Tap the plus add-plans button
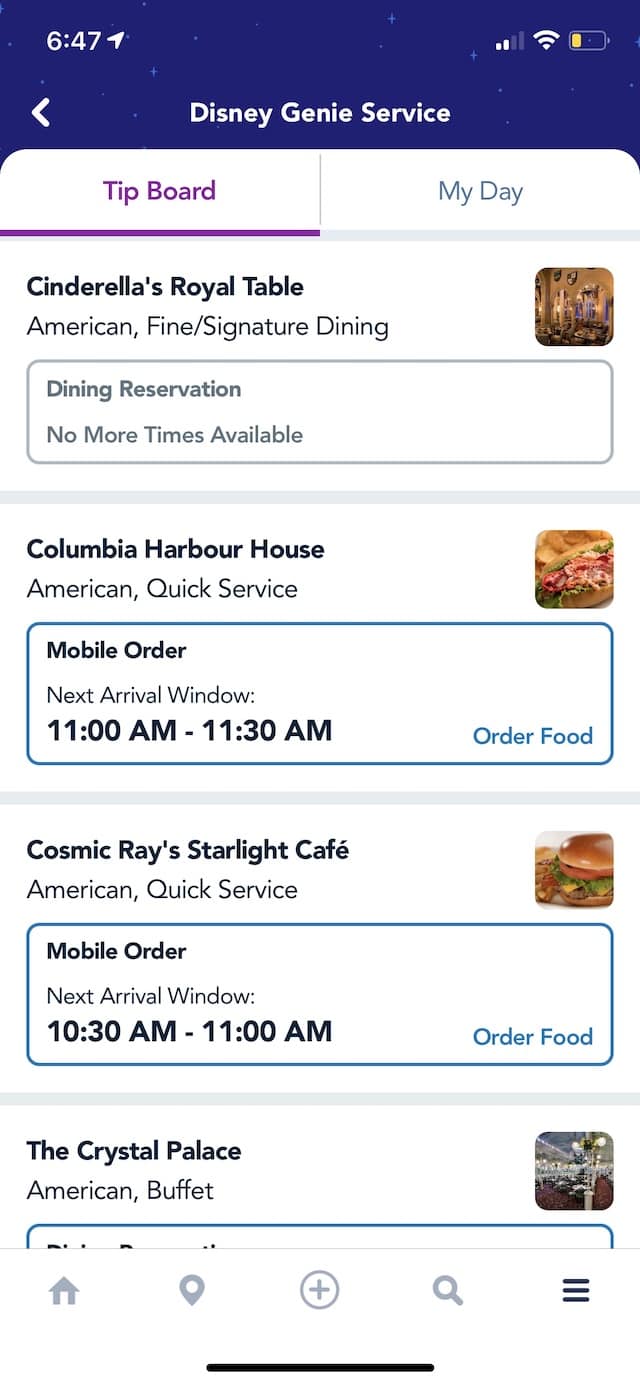Viewport: 640px width, 1385px height. 320,1290
